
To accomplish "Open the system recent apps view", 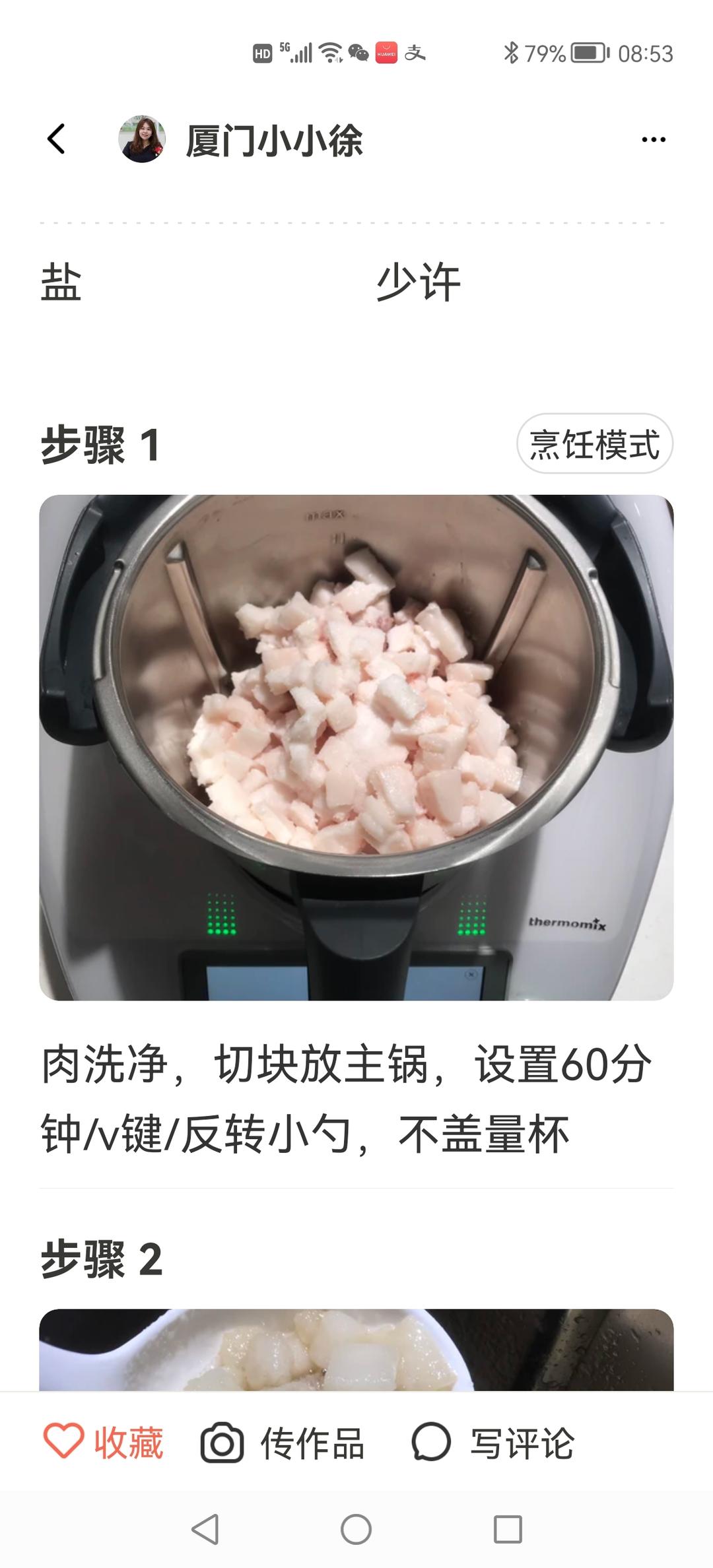I will pos(508,1529).
